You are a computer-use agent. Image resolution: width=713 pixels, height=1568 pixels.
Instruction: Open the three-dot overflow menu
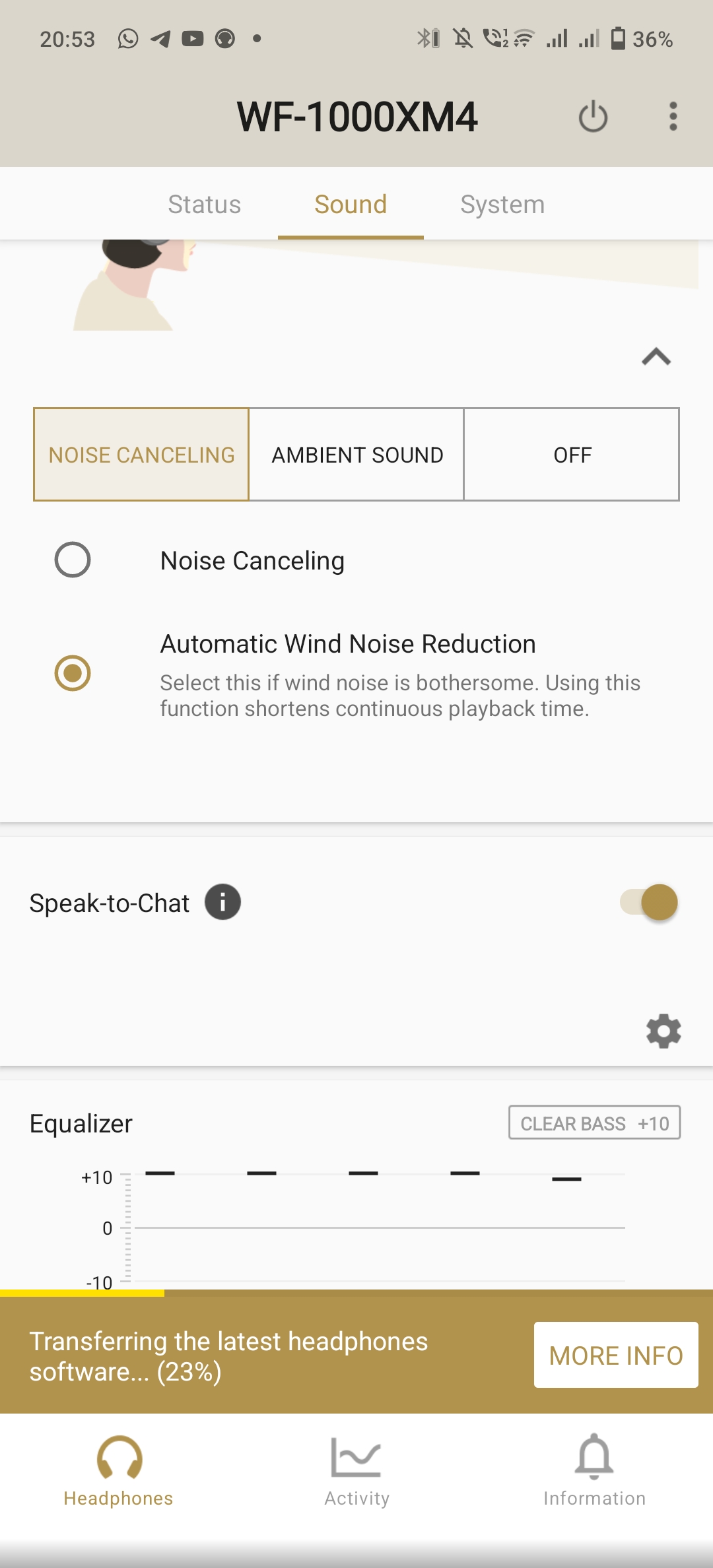coord(673,117)
